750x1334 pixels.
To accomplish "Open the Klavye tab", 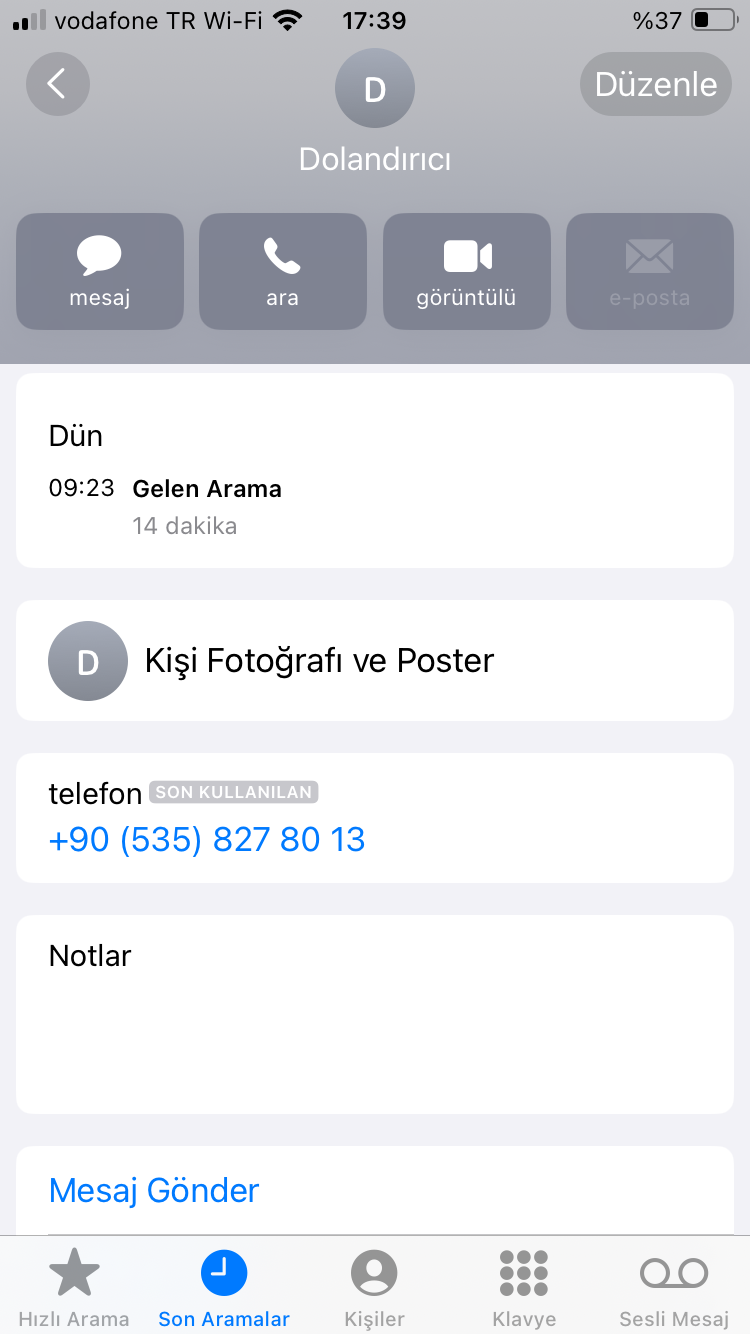I will (524, 1288).
